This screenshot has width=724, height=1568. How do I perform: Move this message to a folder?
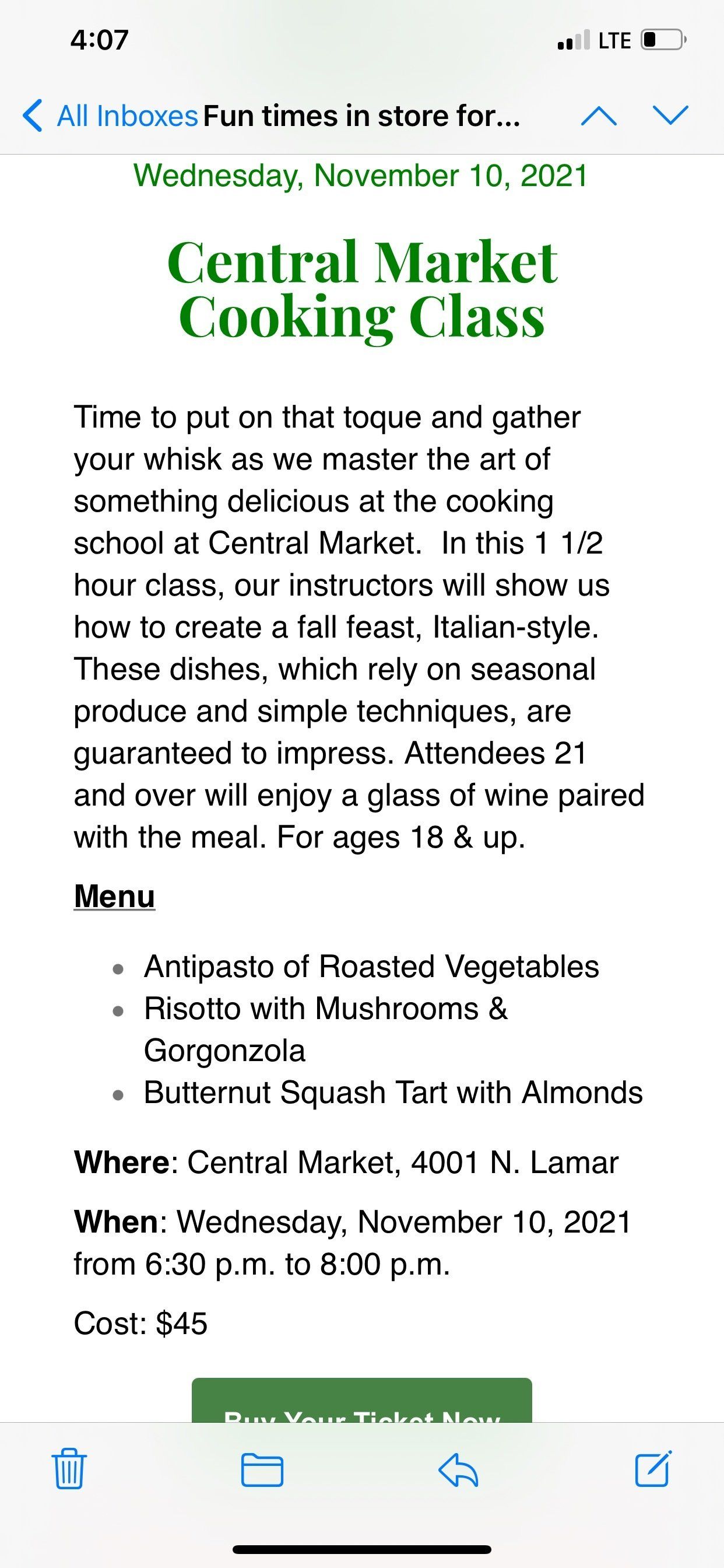[x=262, y=1470]
